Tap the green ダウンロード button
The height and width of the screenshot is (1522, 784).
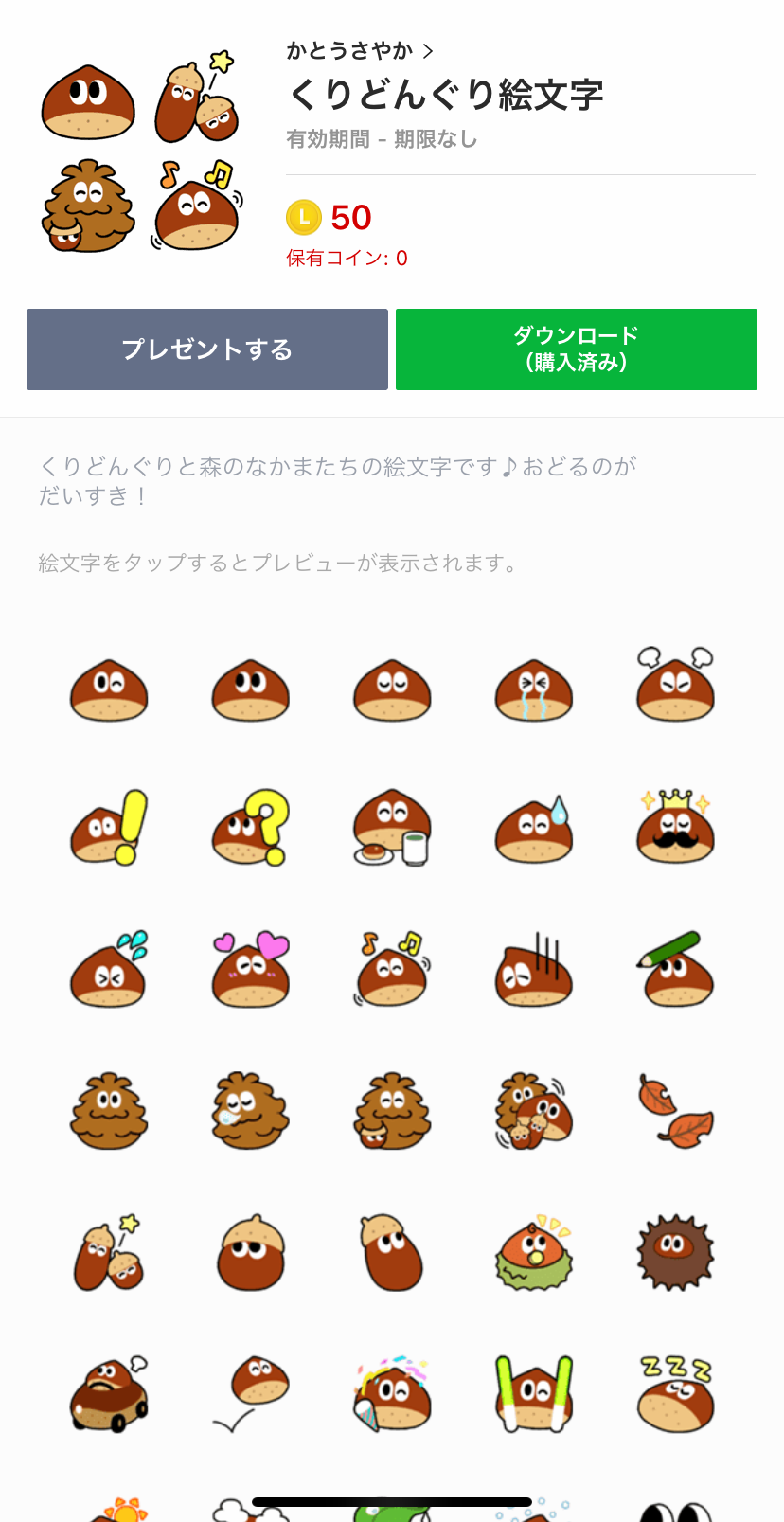[576, 349]
